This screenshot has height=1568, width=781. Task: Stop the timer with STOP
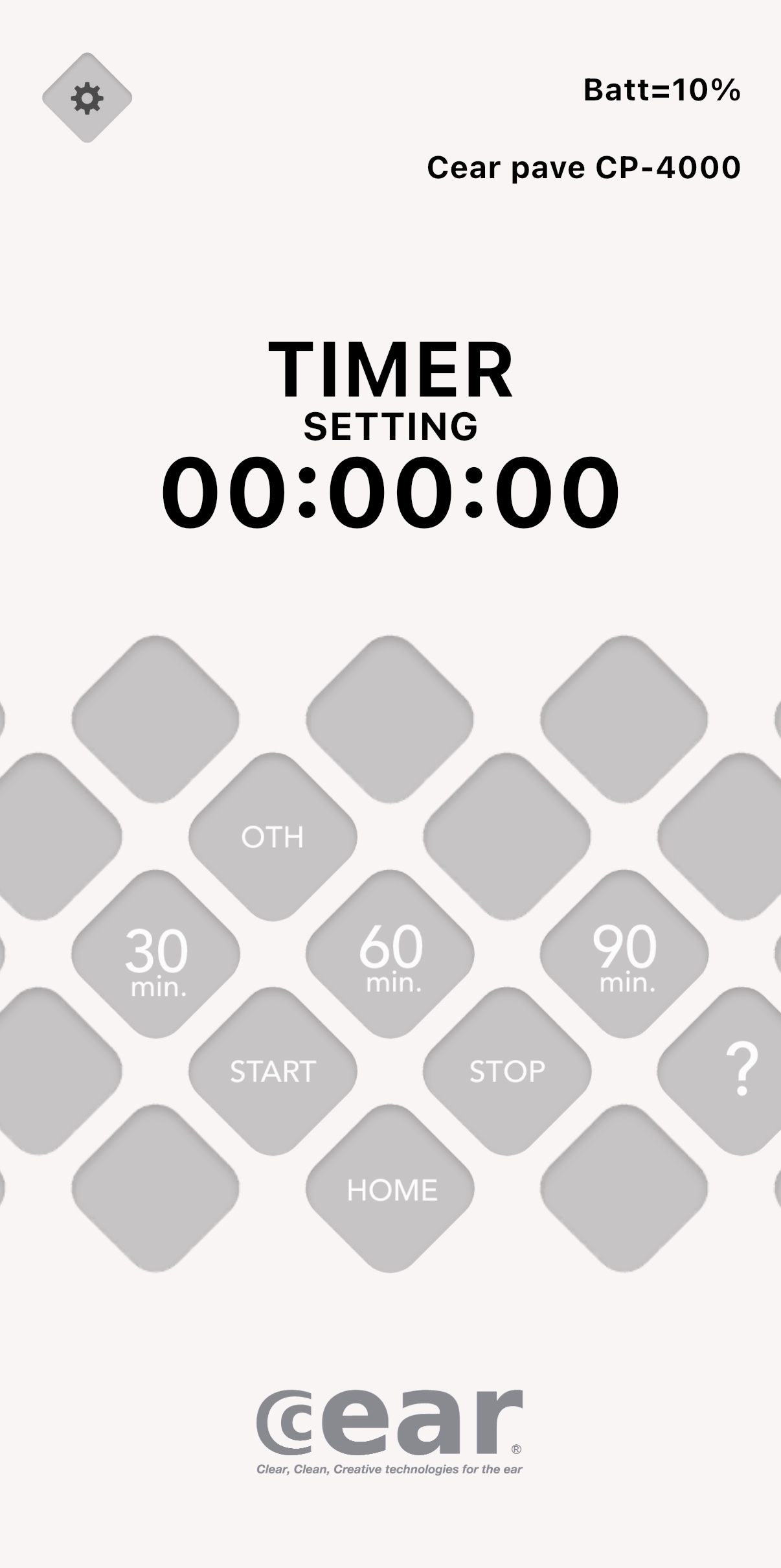pos(507,1072)
